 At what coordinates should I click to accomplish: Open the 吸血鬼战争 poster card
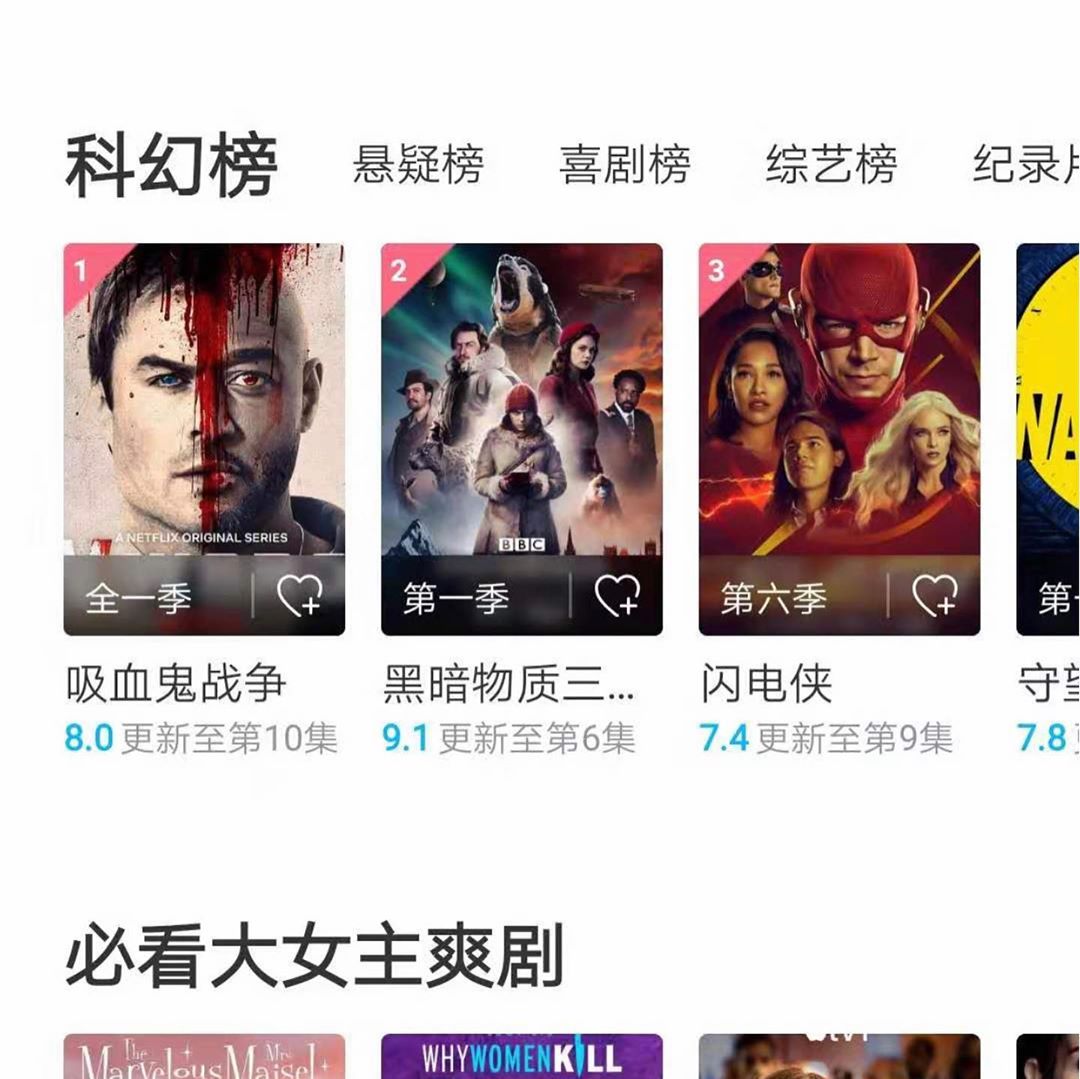coord(204,400)
